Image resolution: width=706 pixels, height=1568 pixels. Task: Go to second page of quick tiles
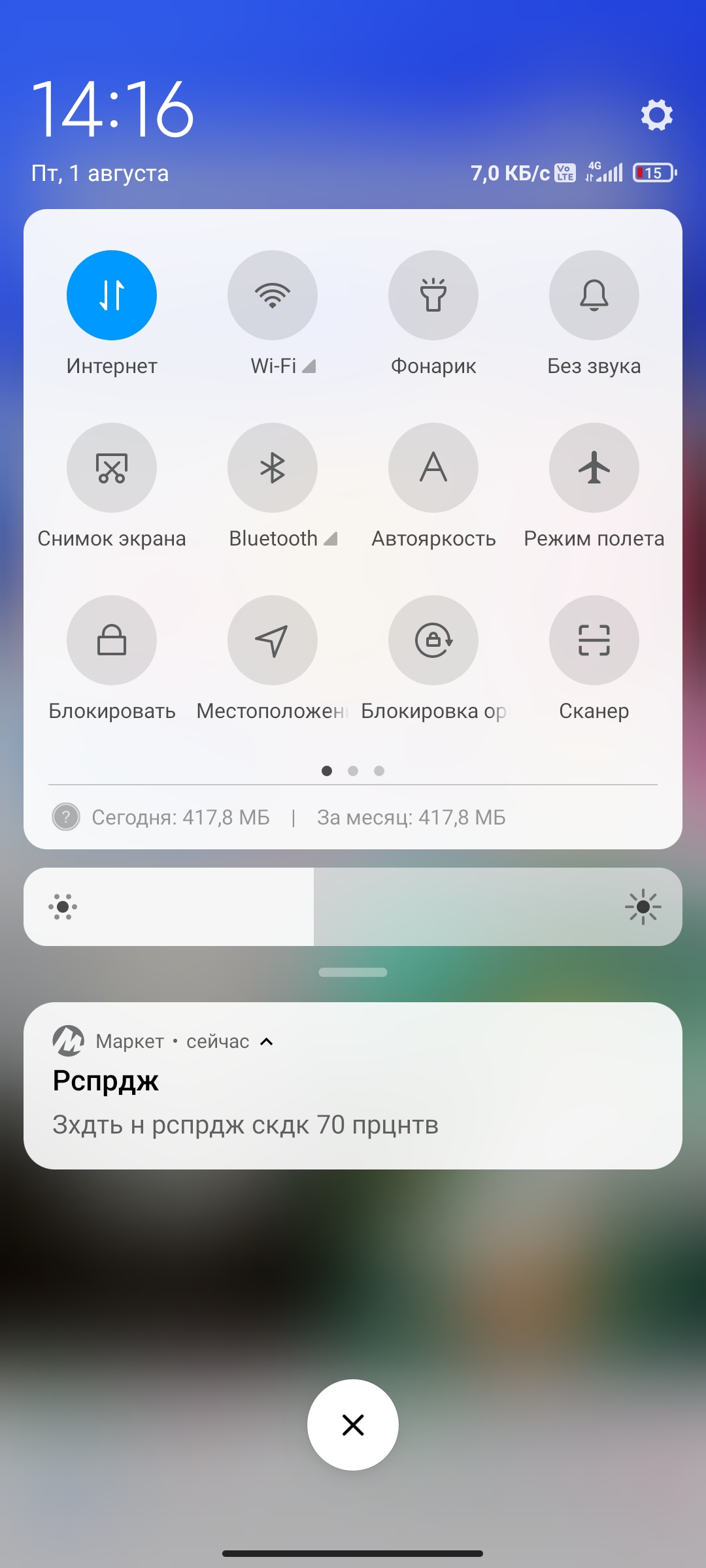tap(353, 771)
